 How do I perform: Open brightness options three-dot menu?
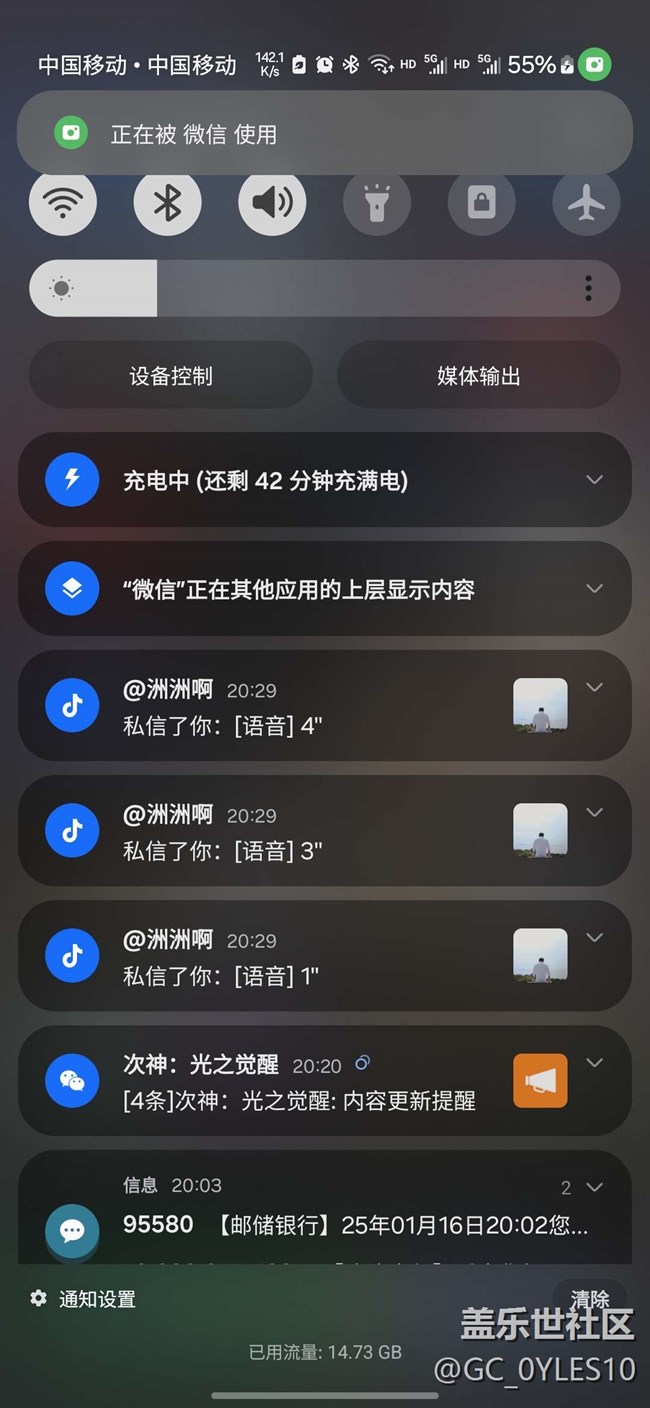pyautogui.click(x=588, y=289)
